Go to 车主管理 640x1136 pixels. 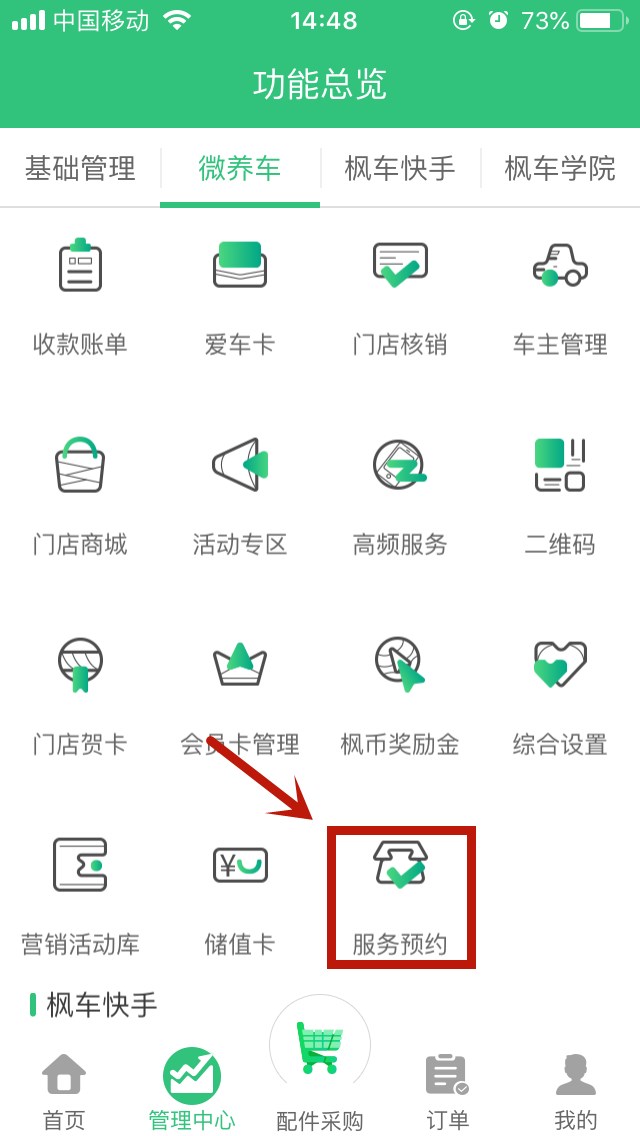coord(560,295)
